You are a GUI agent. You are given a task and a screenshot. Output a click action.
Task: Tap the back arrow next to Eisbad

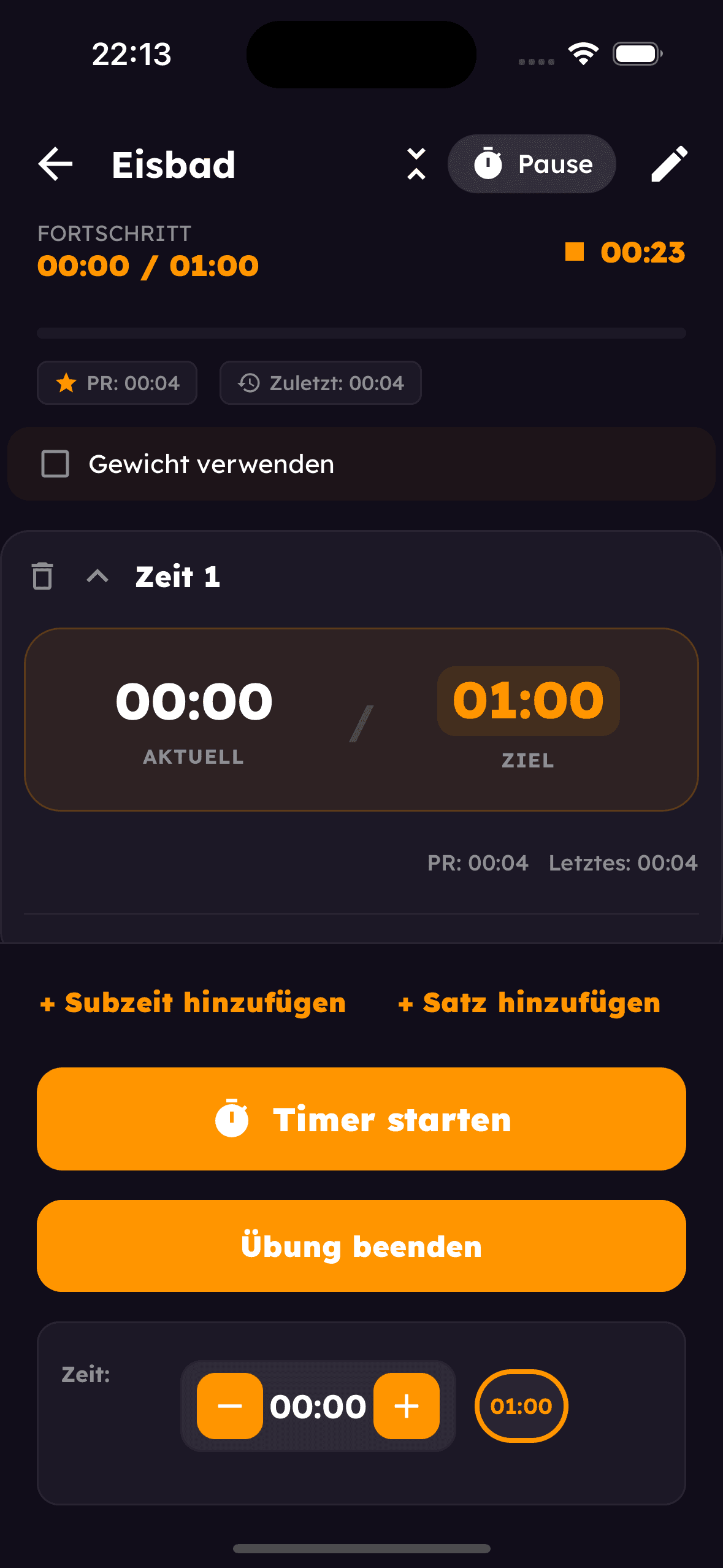(x=55, y=163)
